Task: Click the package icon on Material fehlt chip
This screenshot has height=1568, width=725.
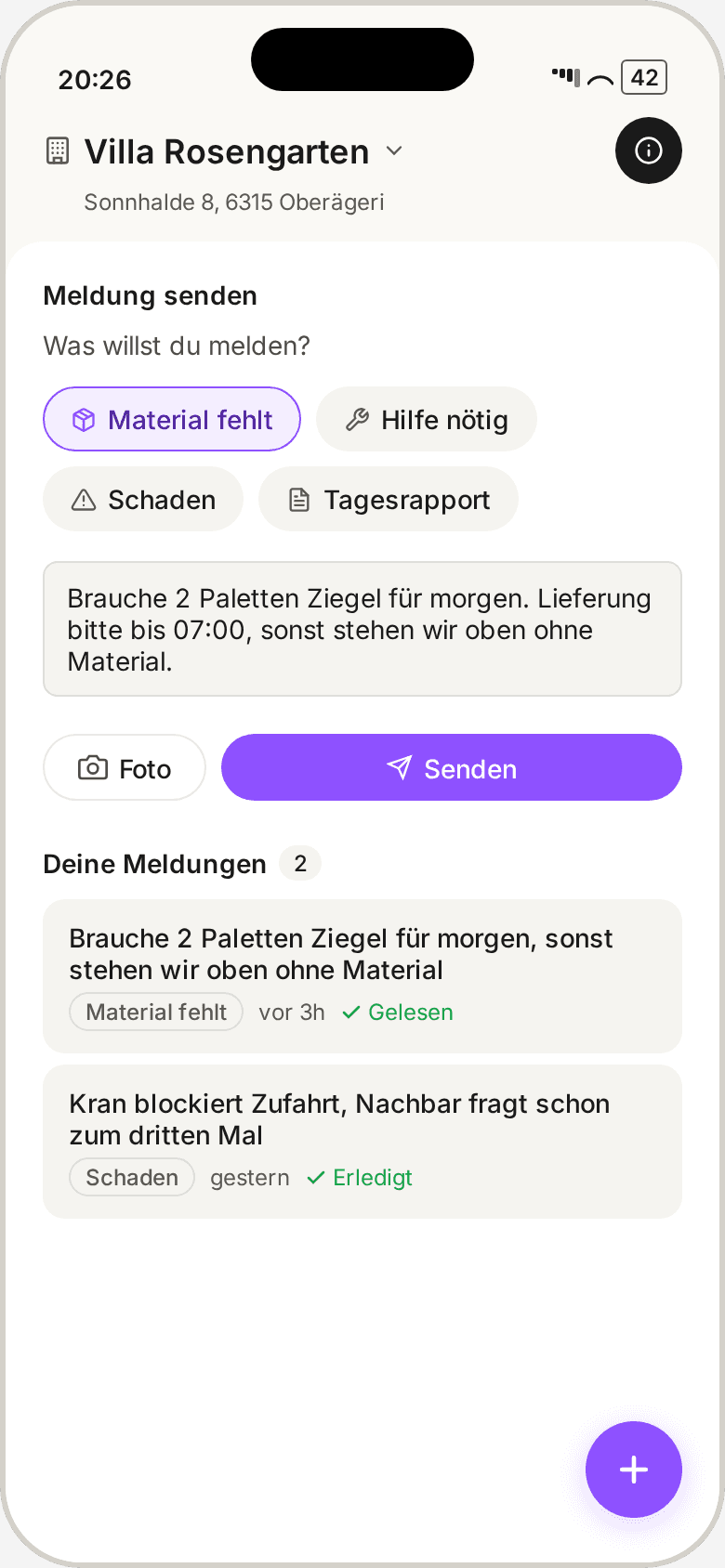Action: [x=84, y=419]
